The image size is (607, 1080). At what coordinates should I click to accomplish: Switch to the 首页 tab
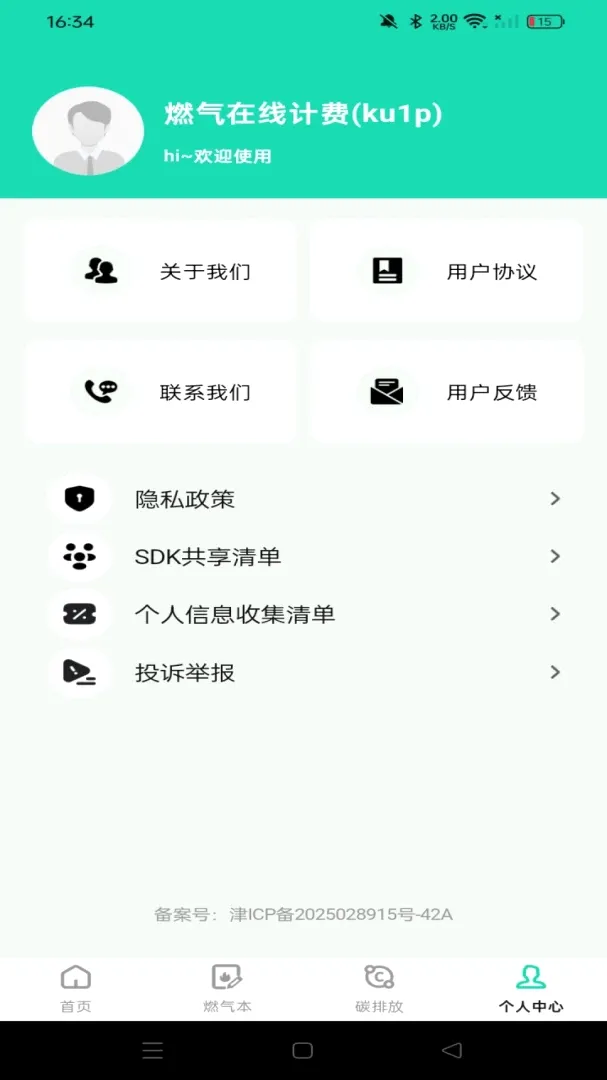click(x=76, y=988)
